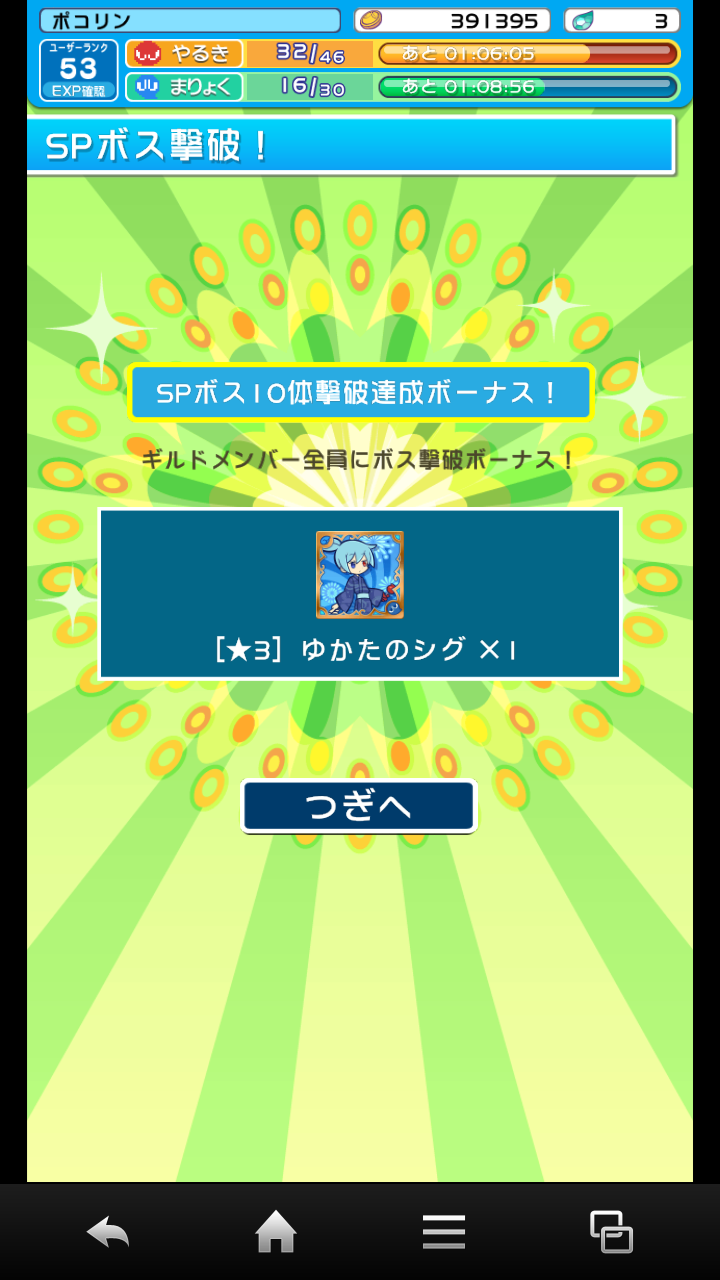
Task: Show recent apps
Action: [x=611, y=1232]
